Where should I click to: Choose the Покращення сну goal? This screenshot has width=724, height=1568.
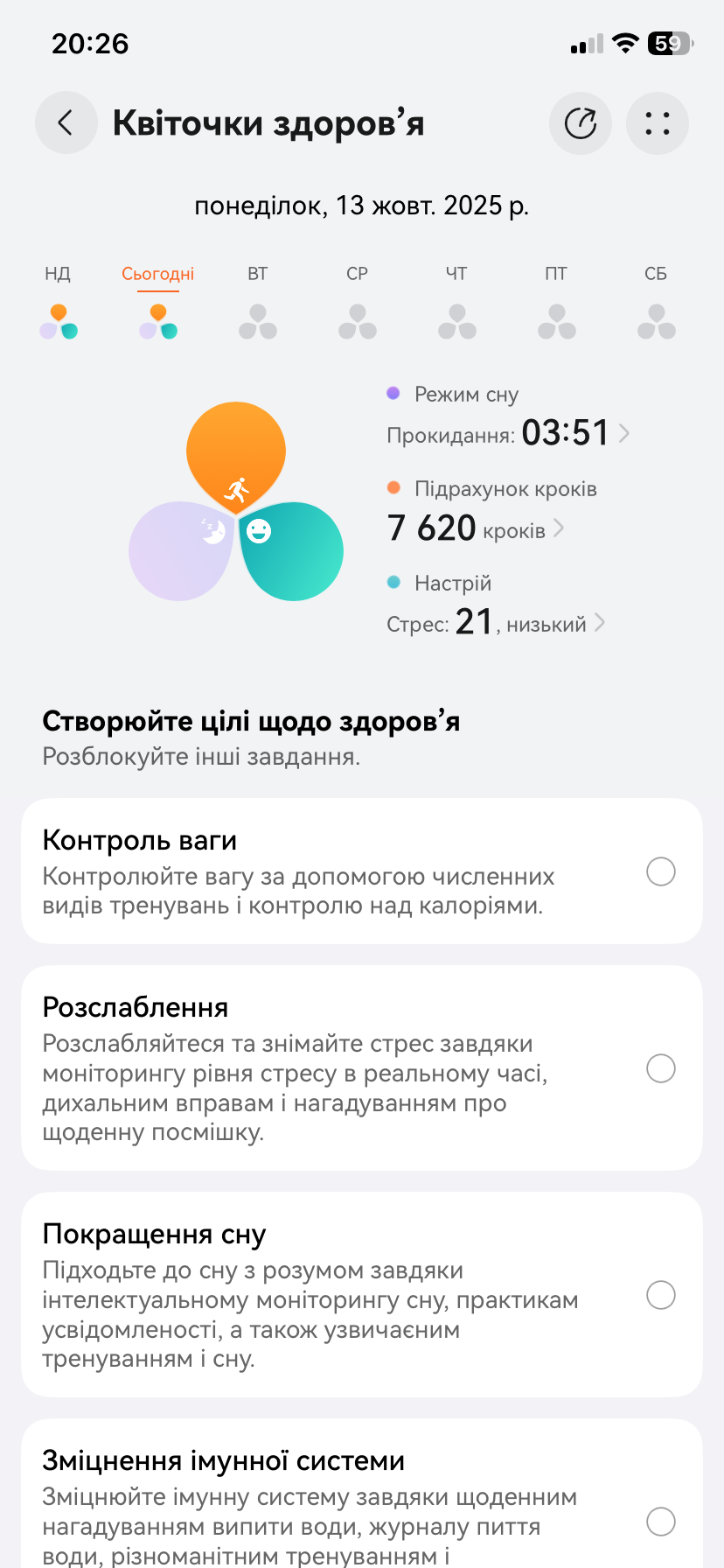point(660,1295)
